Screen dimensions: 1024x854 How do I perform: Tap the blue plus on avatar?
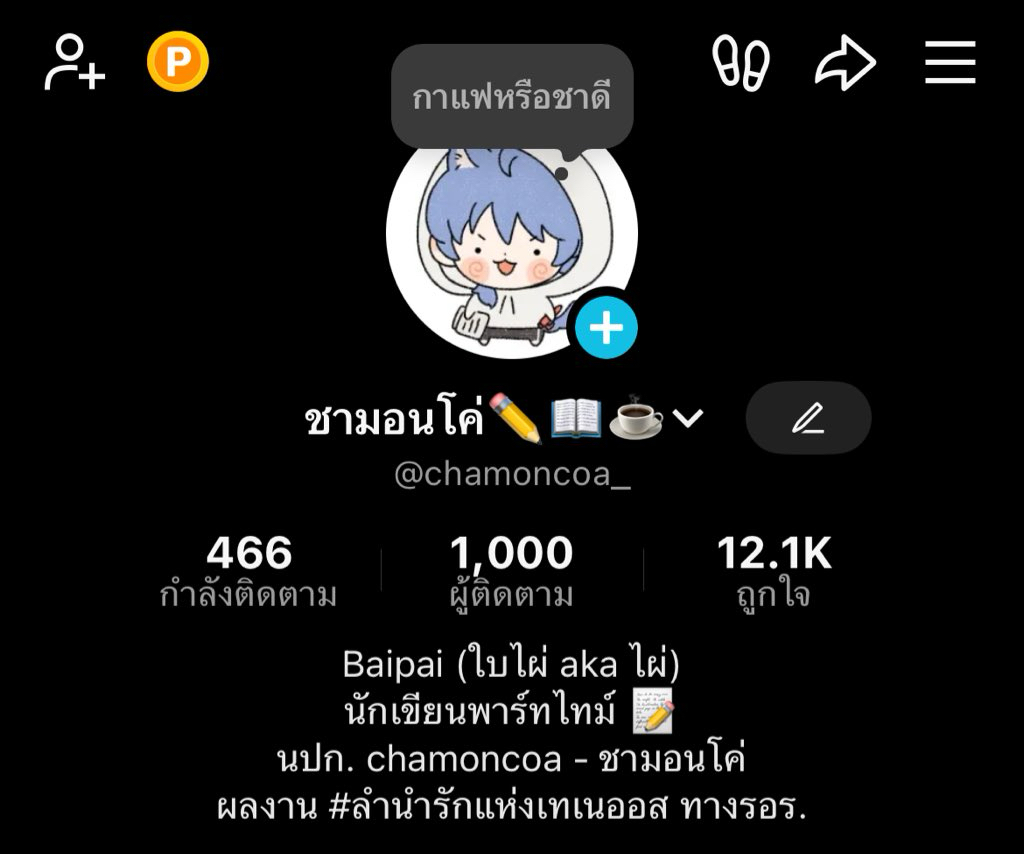(x=606, y=327)
